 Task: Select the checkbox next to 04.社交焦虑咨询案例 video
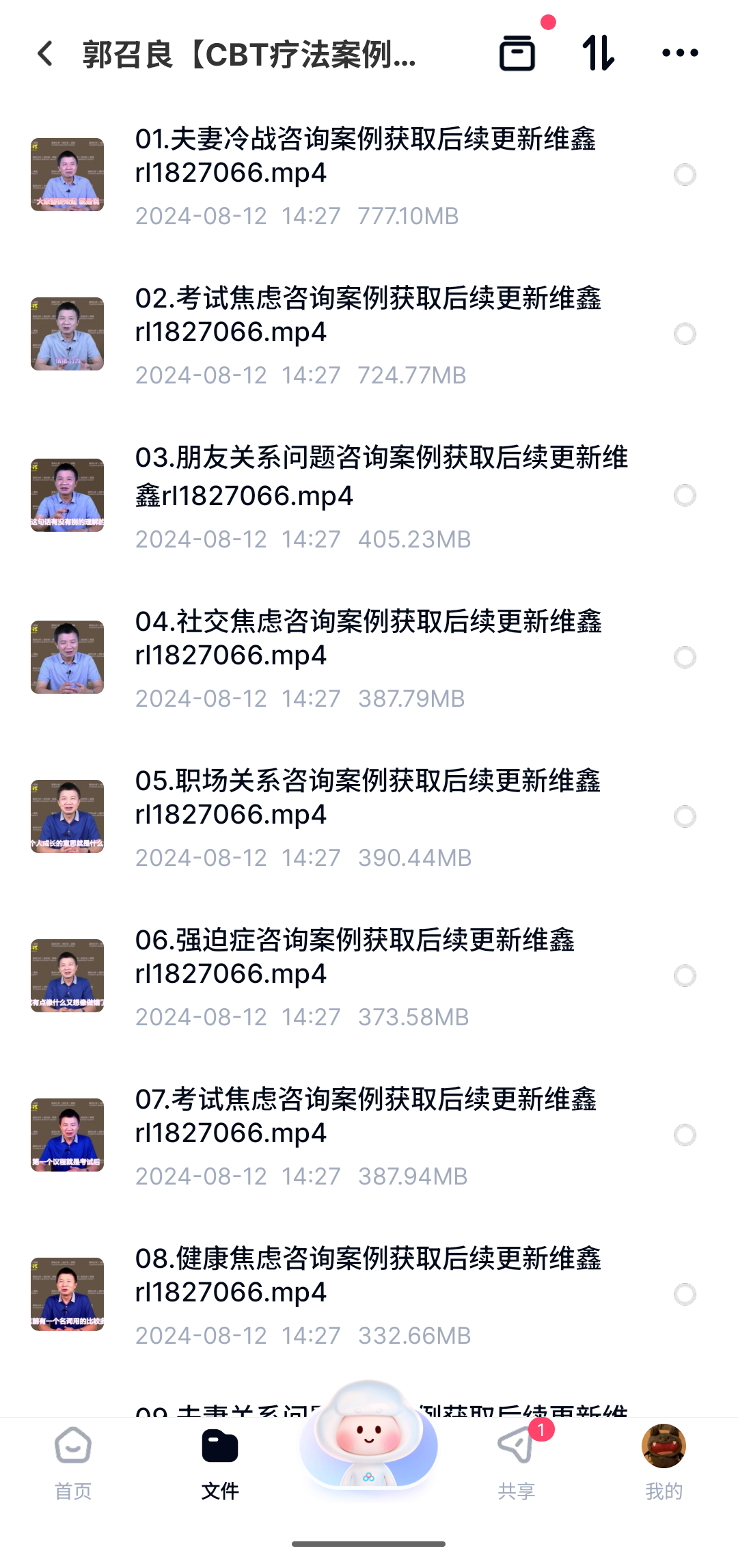pos(685,658)
